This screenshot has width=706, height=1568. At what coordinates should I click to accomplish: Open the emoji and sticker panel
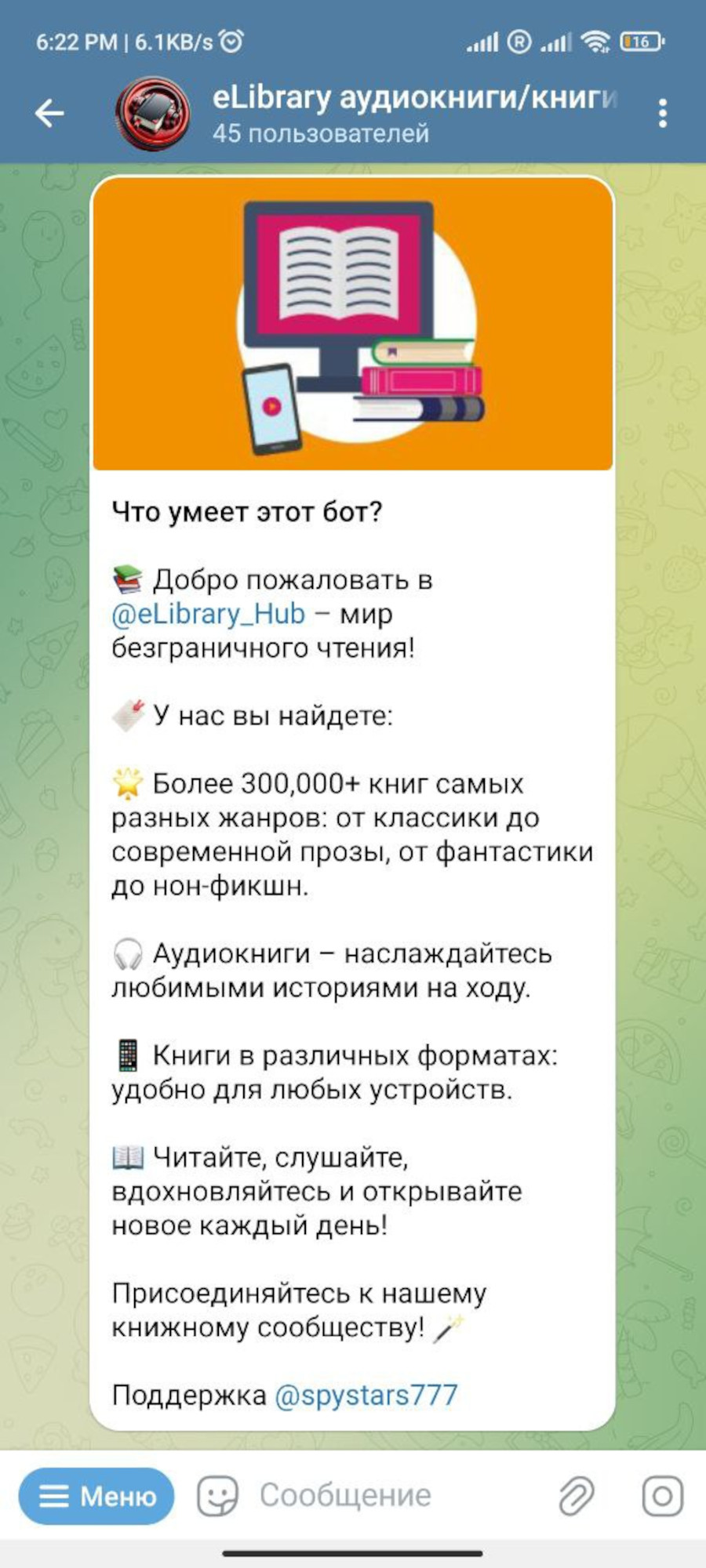[217, 1496]
